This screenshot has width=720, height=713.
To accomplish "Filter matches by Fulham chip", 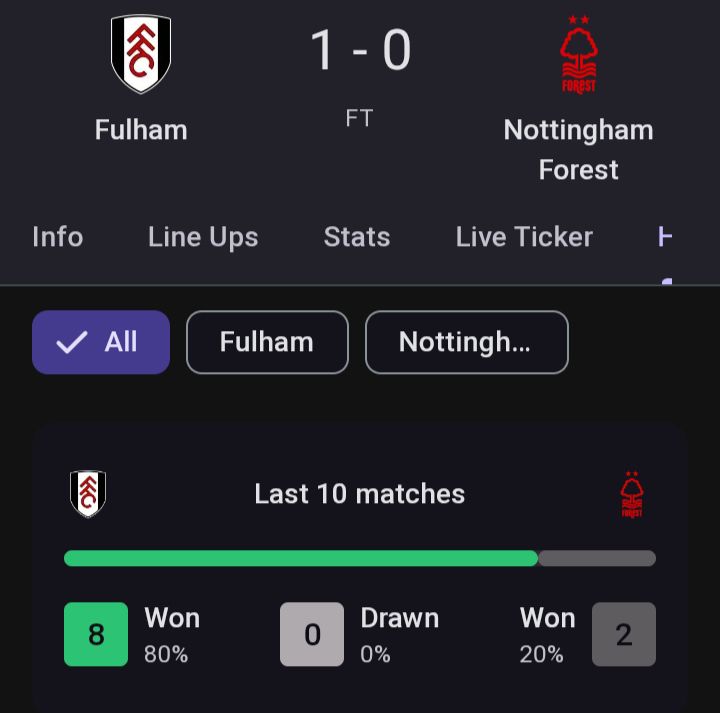I will coord(267,342).
